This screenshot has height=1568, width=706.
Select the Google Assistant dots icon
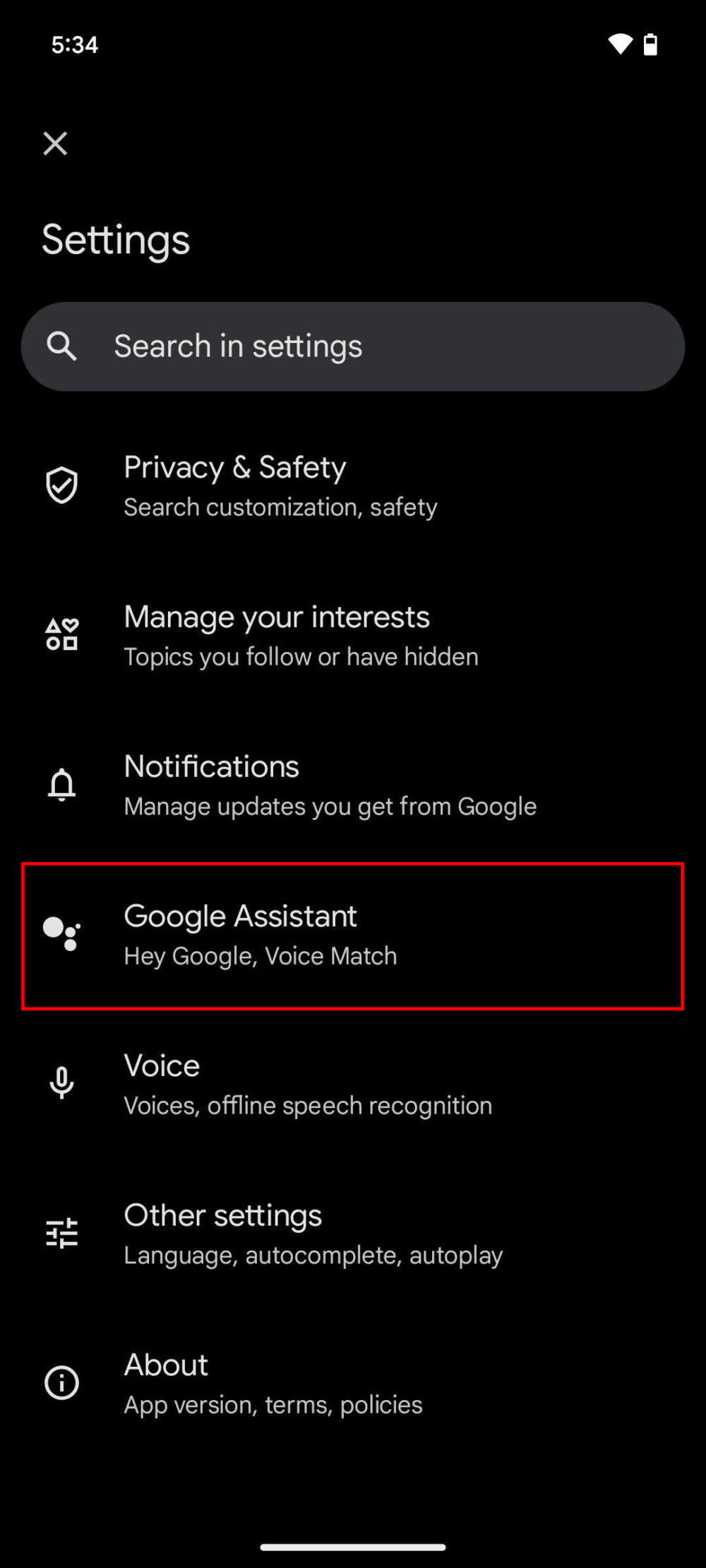coord(61,934)
